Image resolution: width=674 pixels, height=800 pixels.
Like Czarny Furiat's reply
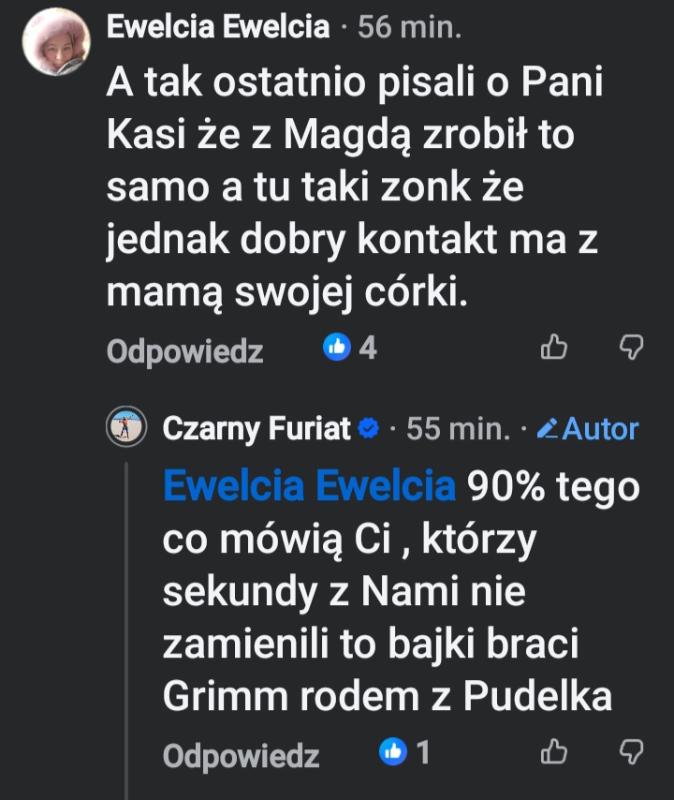553,752
